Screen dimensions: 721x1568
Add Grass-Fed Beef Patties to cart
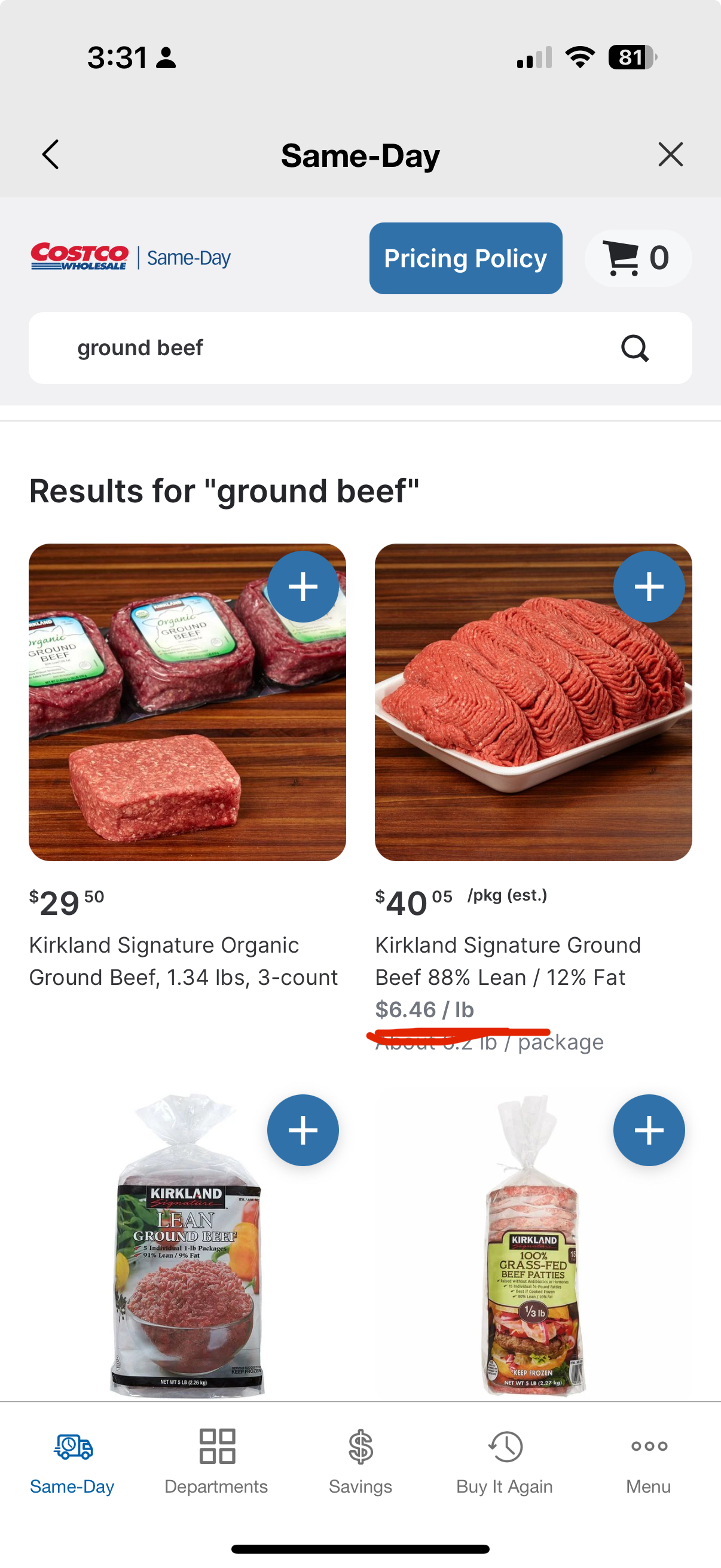pyautogui.click(x=649, y=1130)
